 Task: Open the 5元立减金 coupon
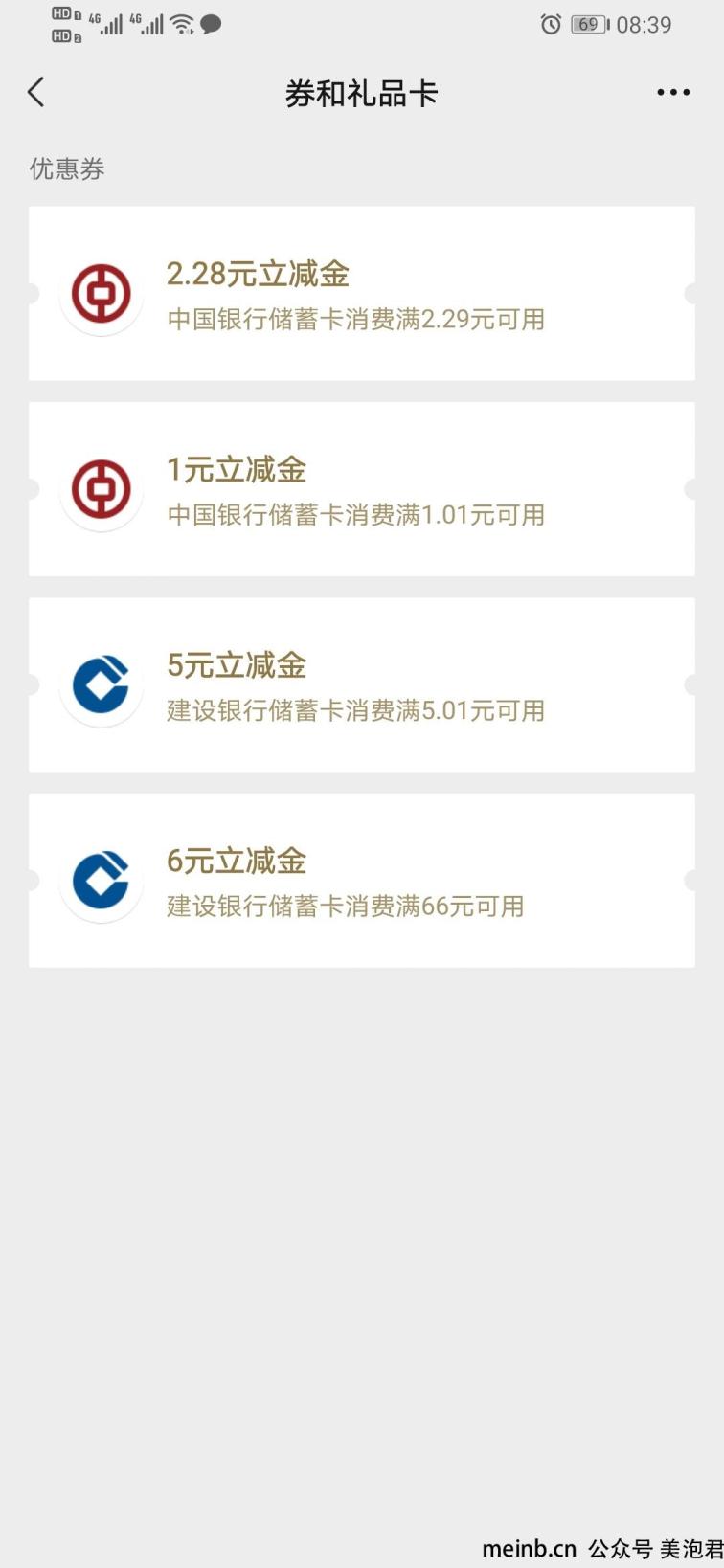362,685
